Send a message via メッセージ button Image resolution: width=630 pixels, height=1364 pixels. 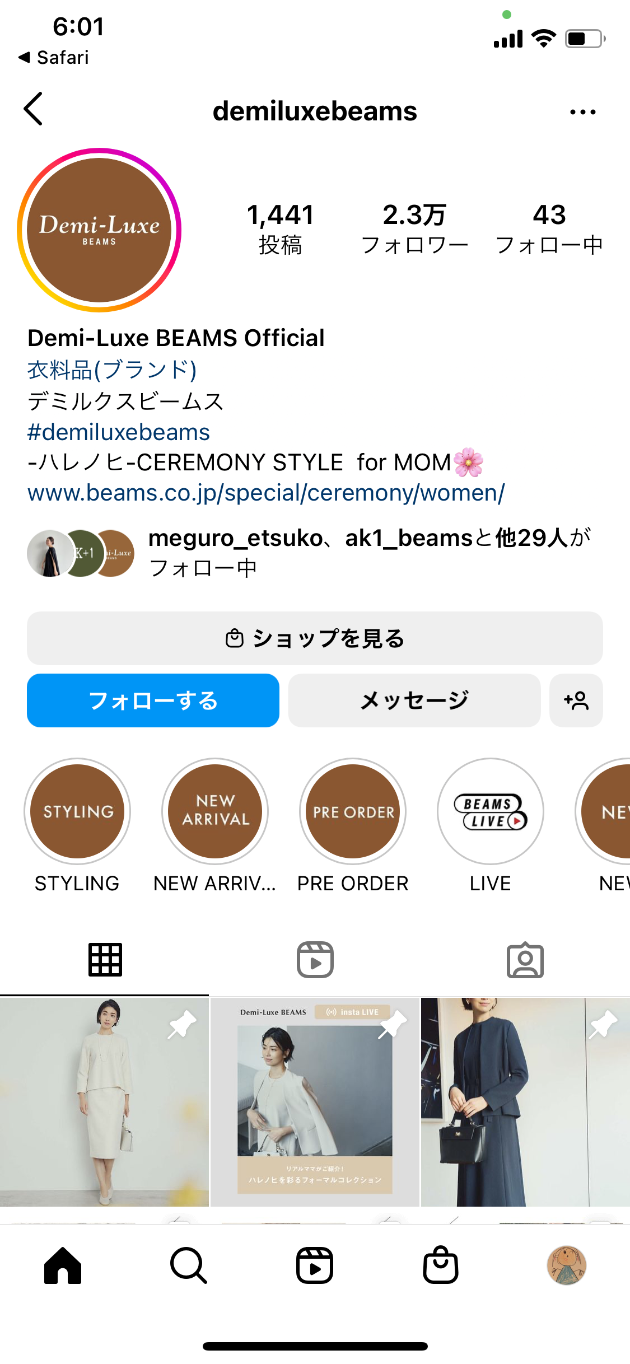414,700
